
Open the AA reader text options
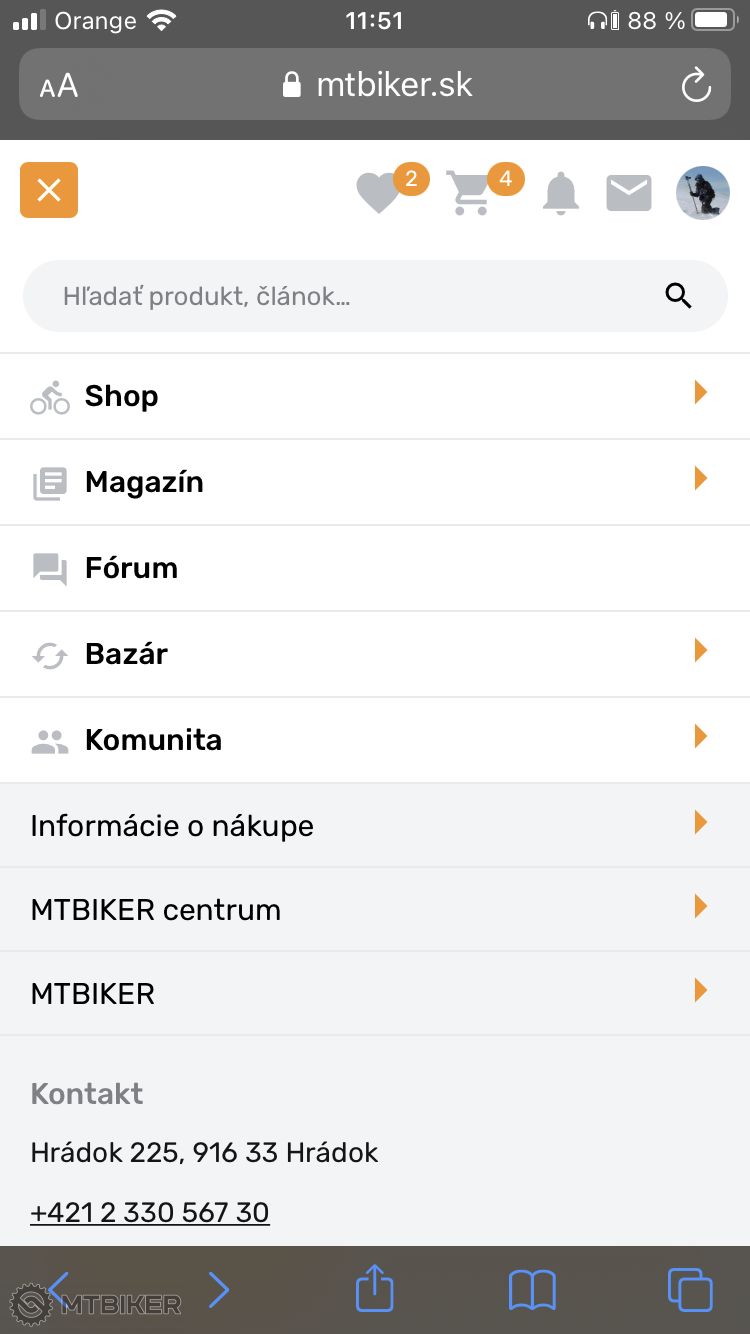coord(59,86)
